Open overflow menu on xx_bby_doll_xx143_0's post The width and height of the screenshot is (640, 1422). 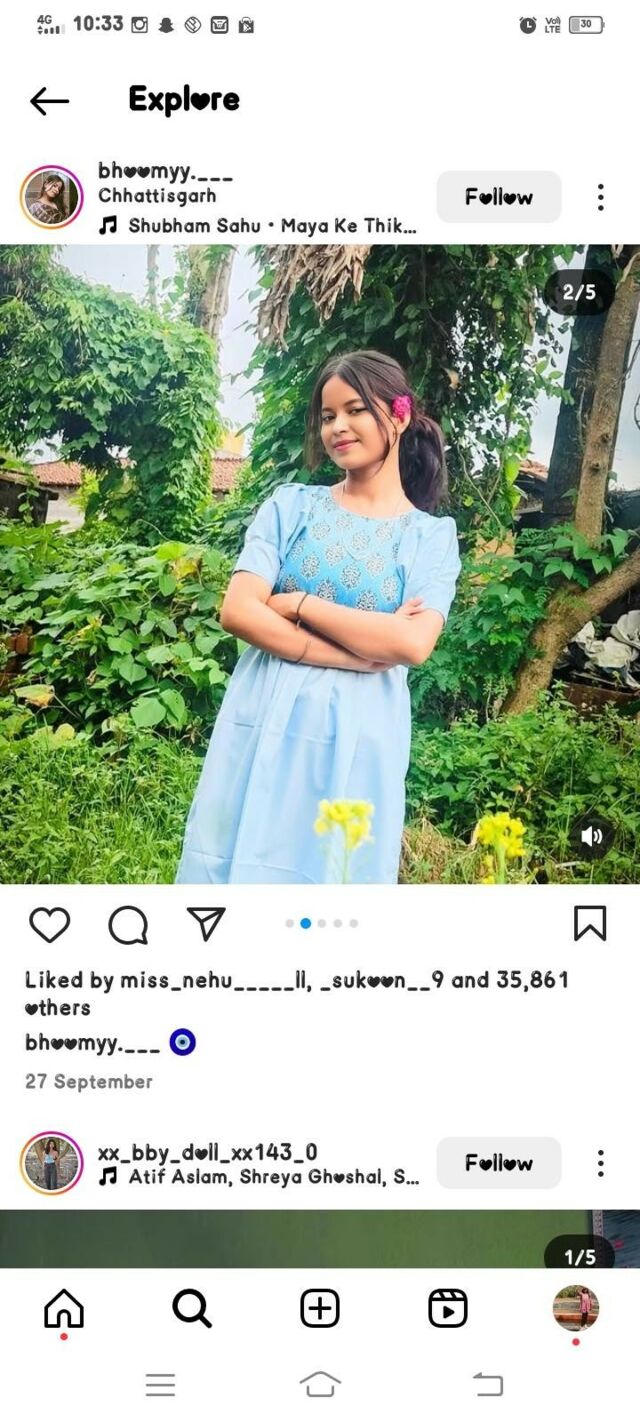tap(600, 1163)
